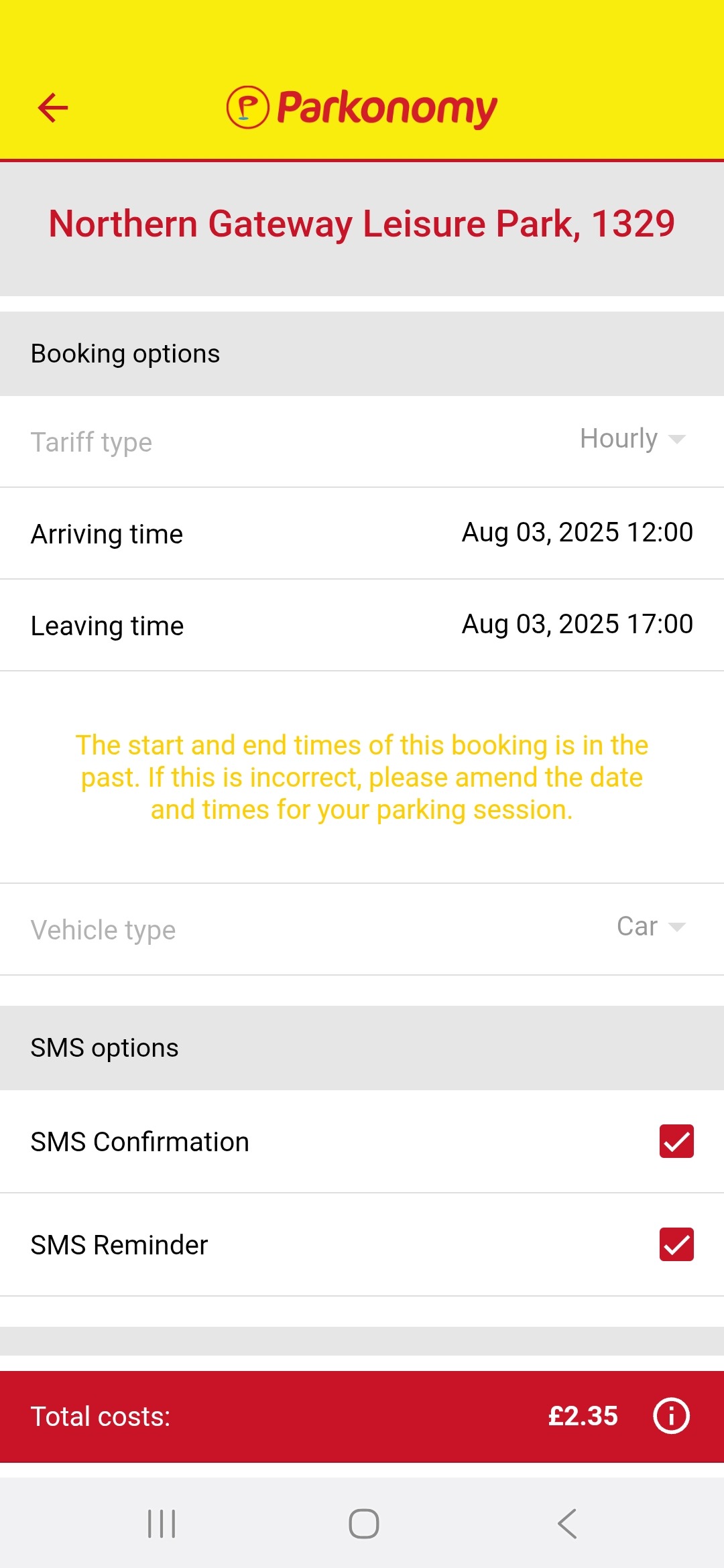The image size is (724, 1568).
Task: View total costs info details
Action: (x=671, y=1416)
